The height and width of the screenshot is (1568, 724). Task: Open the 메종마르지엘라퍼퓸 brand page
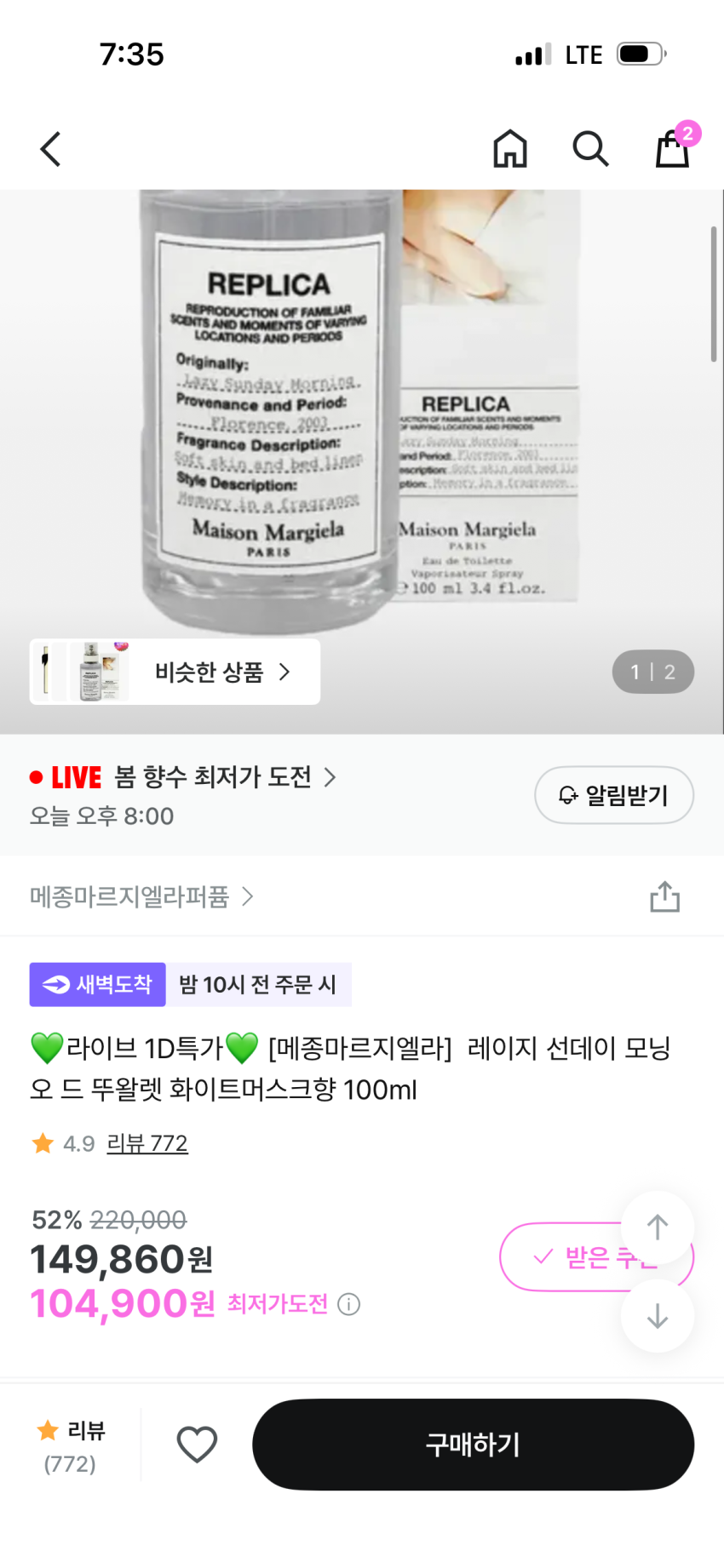(141, 896)
